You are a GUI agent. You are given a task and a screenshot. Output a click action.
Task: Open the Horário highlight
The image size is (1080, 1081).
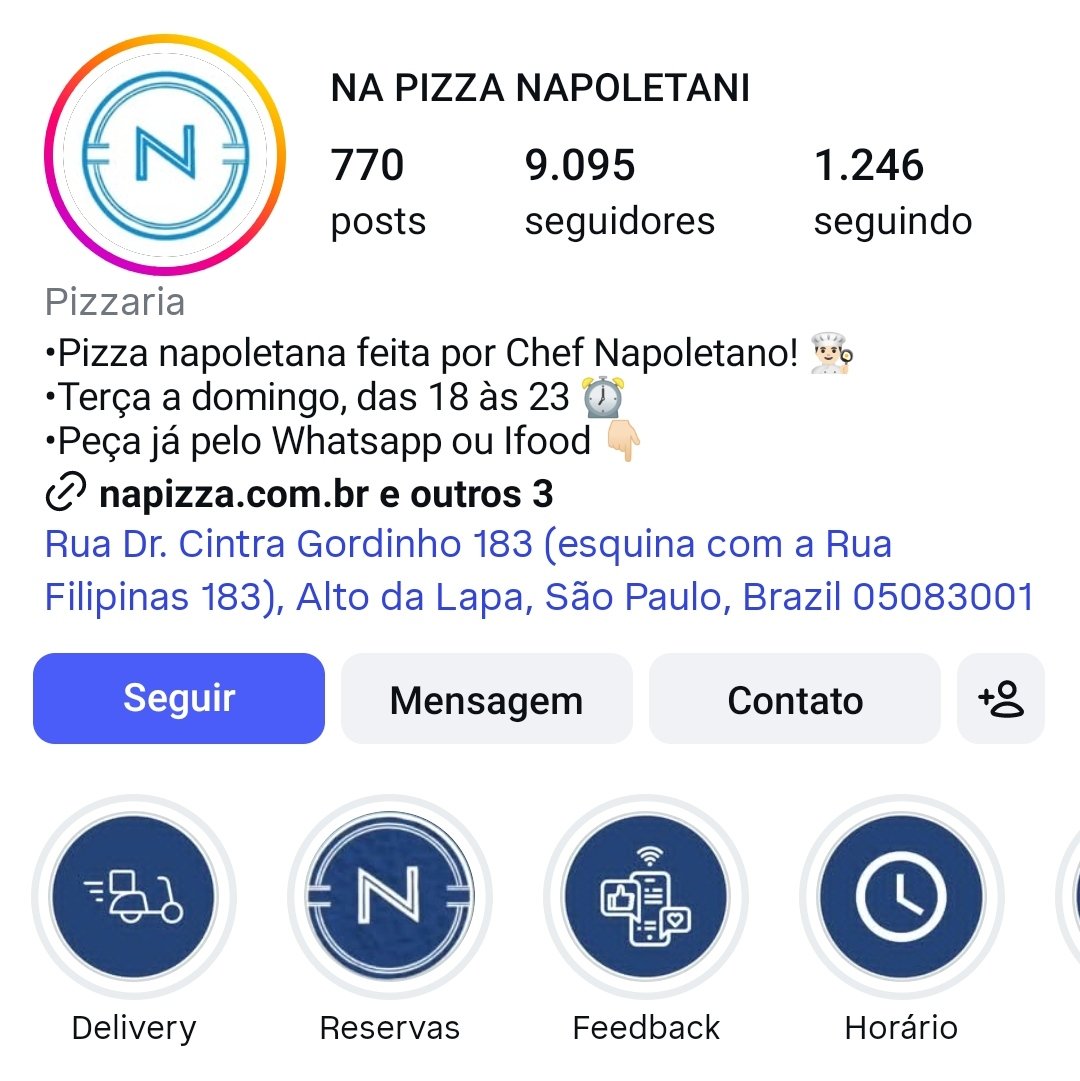(901, 896)
